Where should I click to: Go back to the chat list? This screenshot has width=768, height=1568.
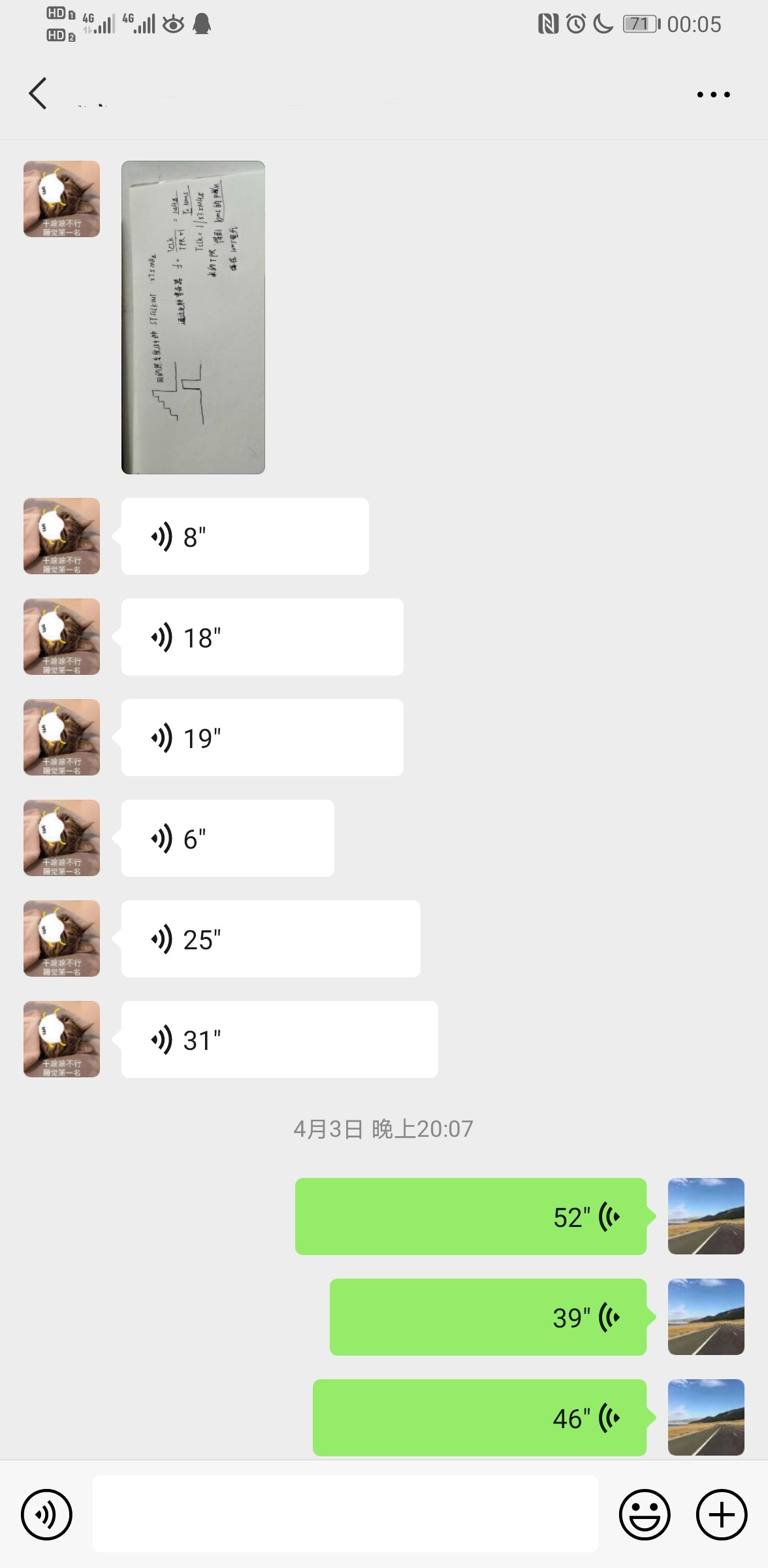coord(38,93)
